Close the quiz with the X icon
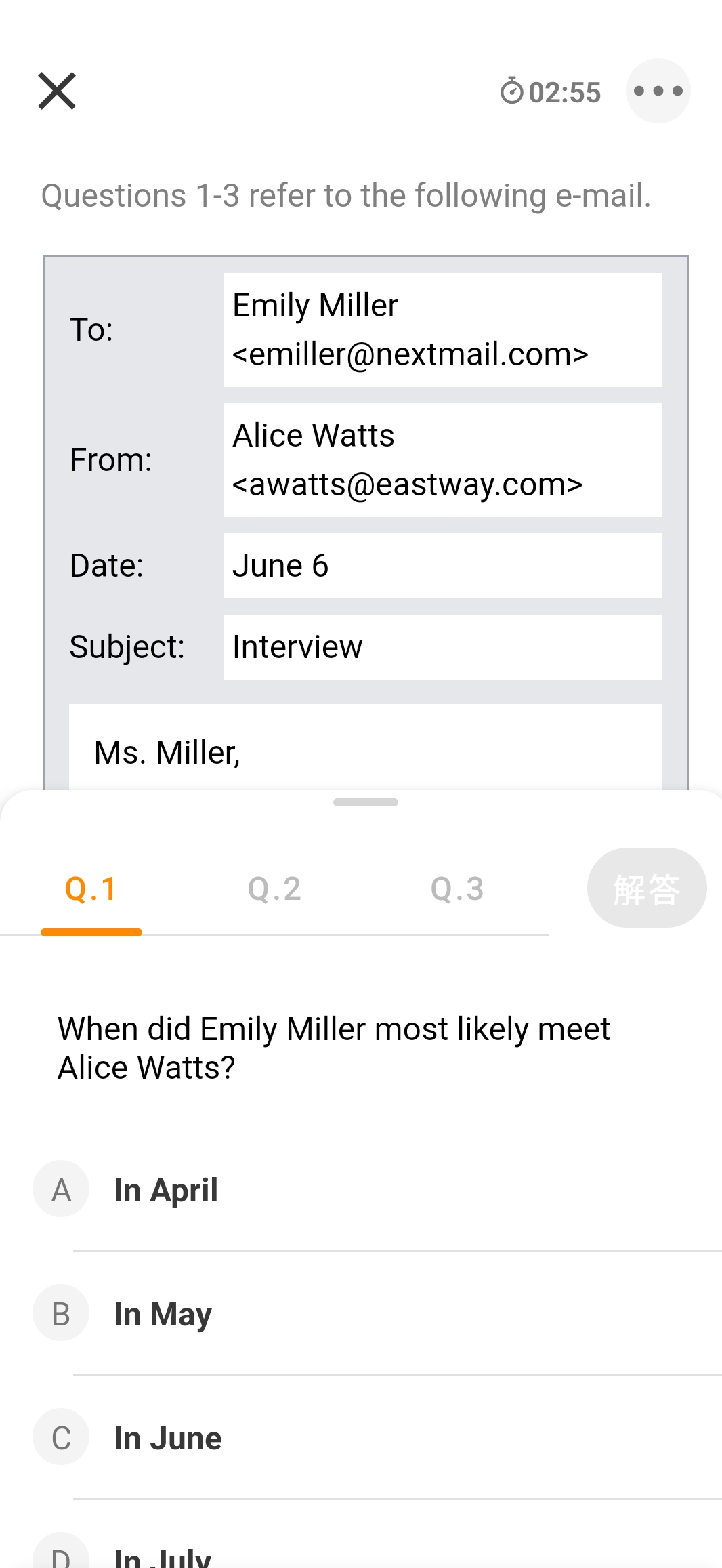Screen dimensions: 722x1568 (57, 91)
